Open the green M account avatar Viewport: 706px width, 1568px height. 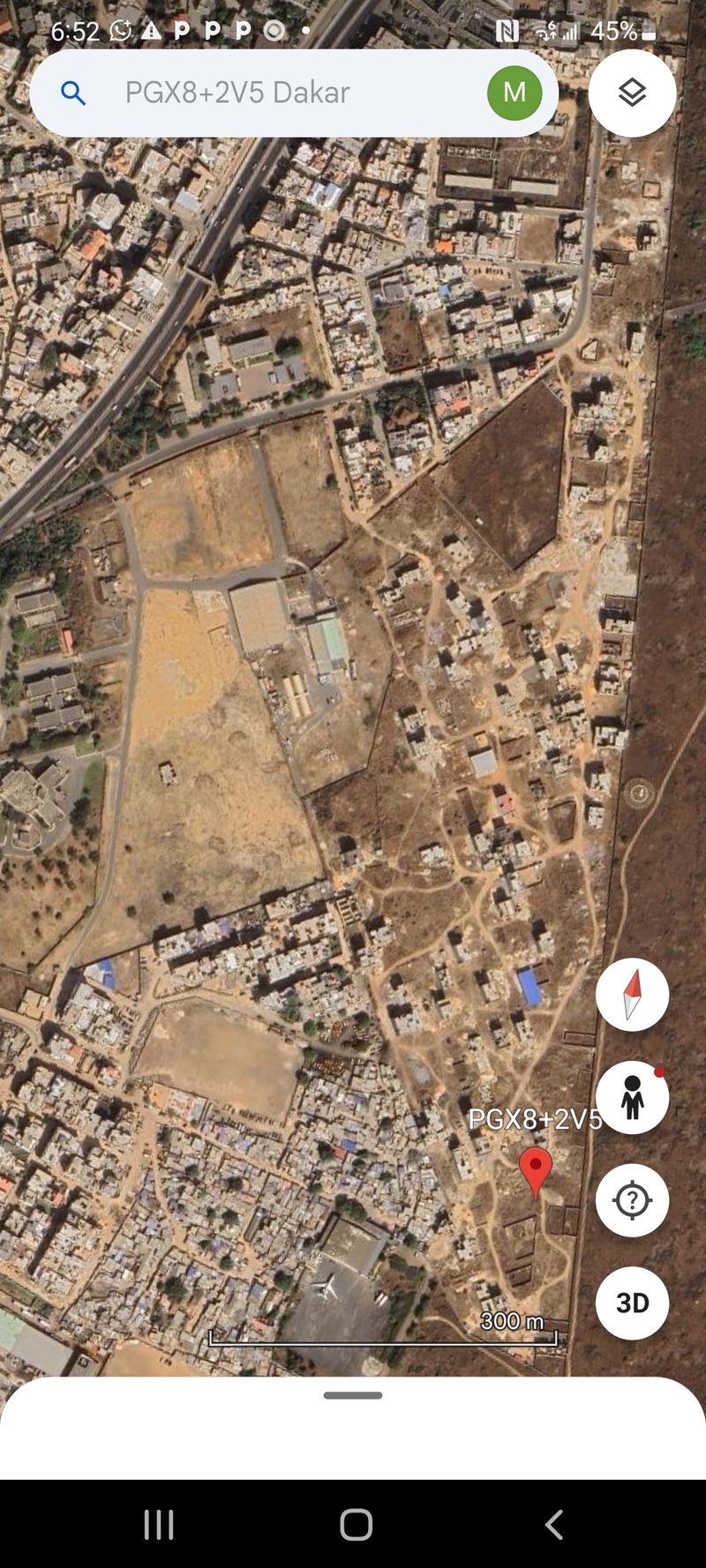pyautogui.click(x=514, y=93)
